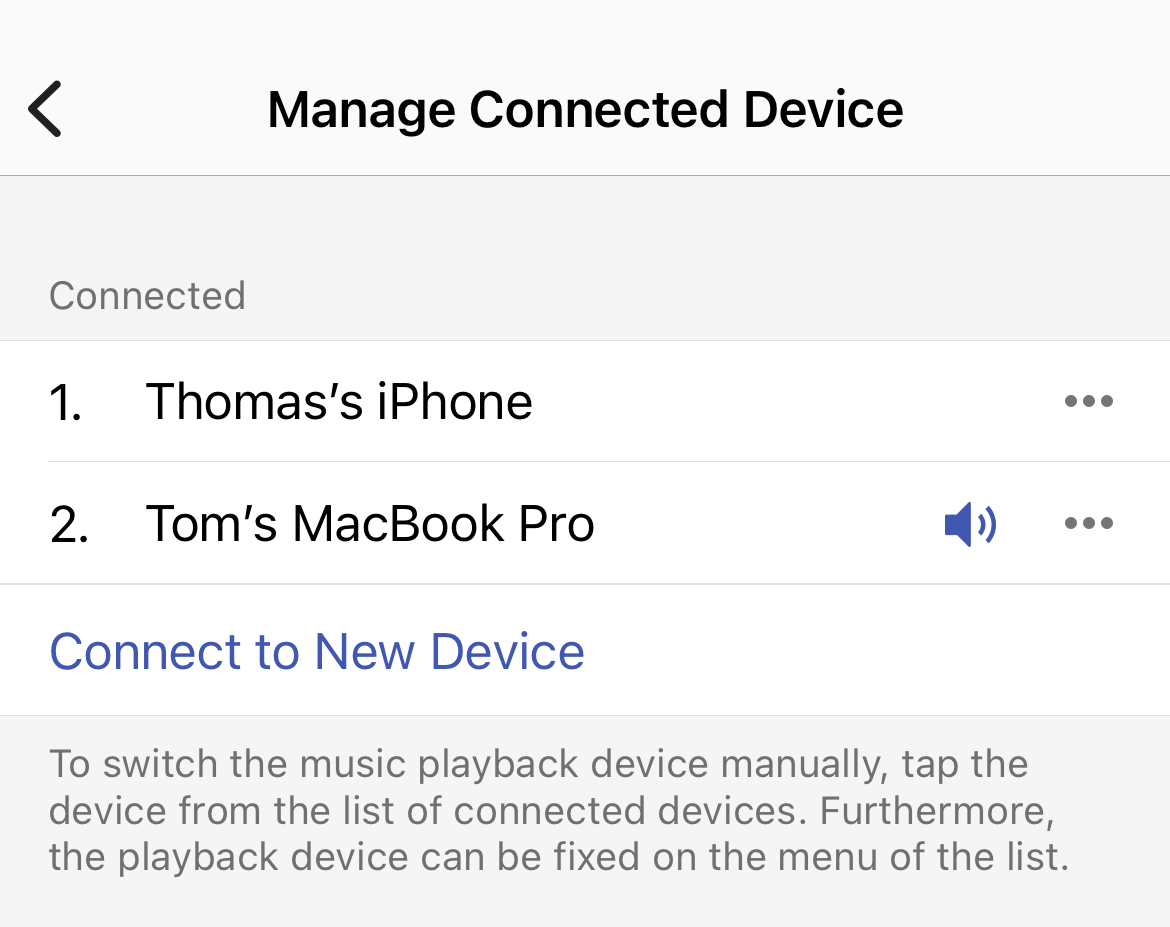Go back from Manage Connected Device
The width and height of the screenshot is (1170, 927).
click(45, 109)
